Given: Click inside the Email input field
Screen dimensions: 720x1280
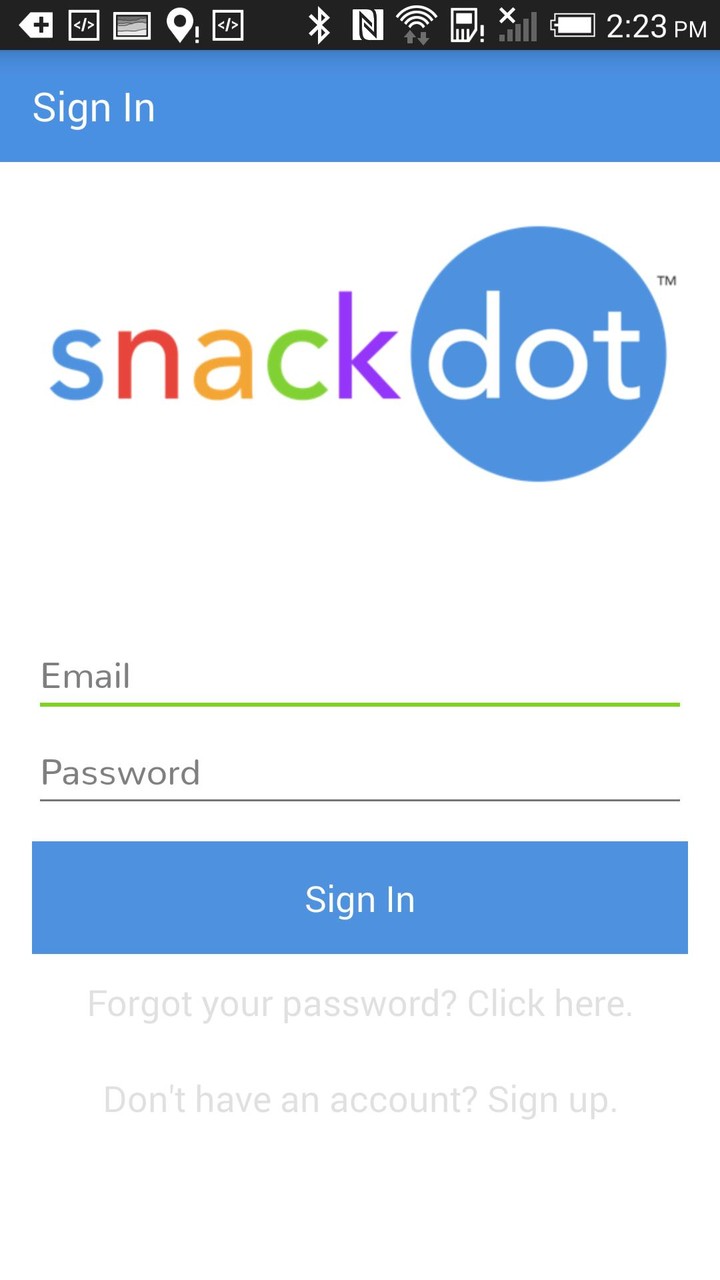Looking at the screenshot, I should point(360,676).
